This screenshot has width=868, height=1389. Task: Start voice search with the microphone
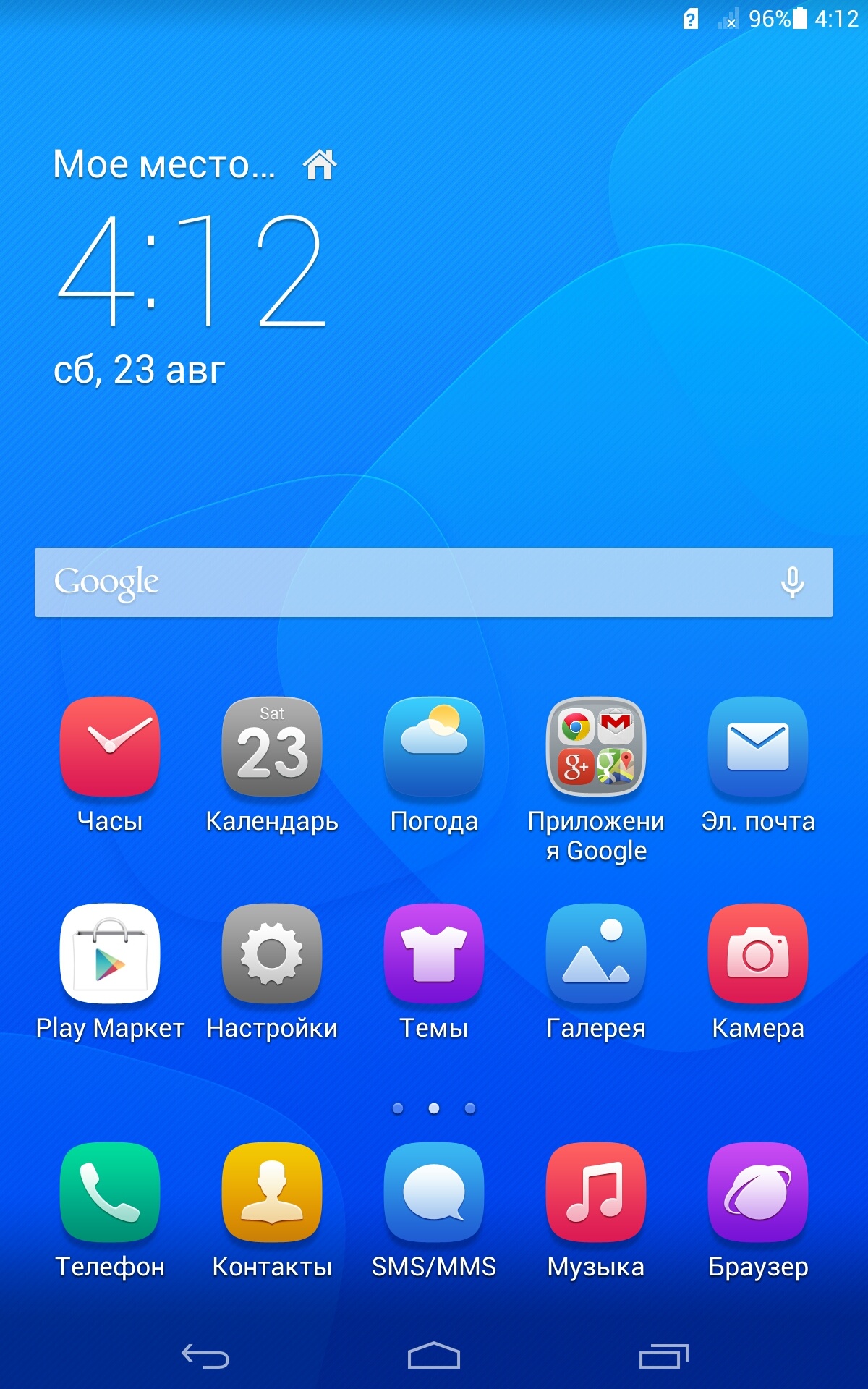792,582
